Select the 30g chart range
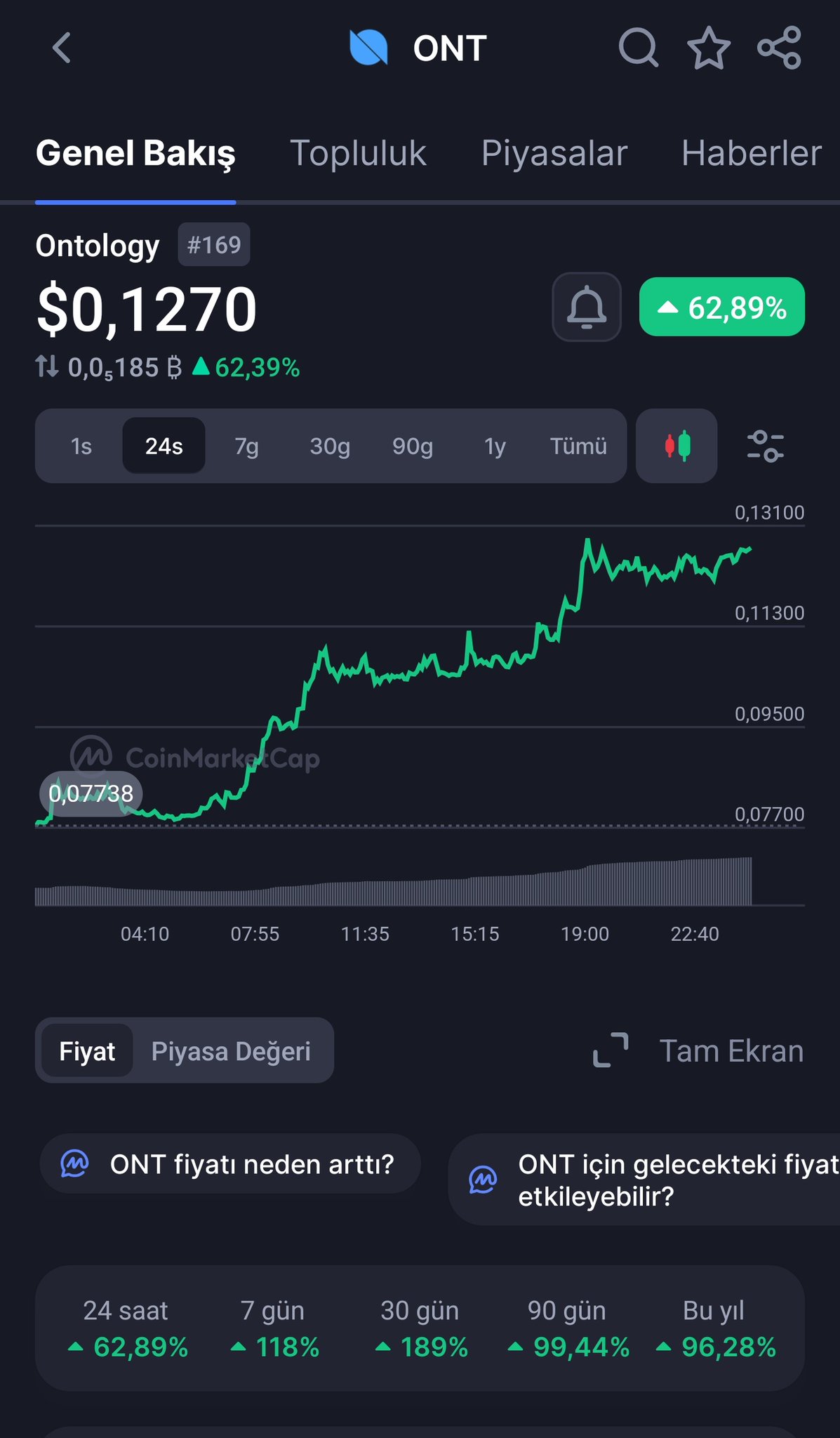Screen dimensions: 840x1438 pos(330,447)
